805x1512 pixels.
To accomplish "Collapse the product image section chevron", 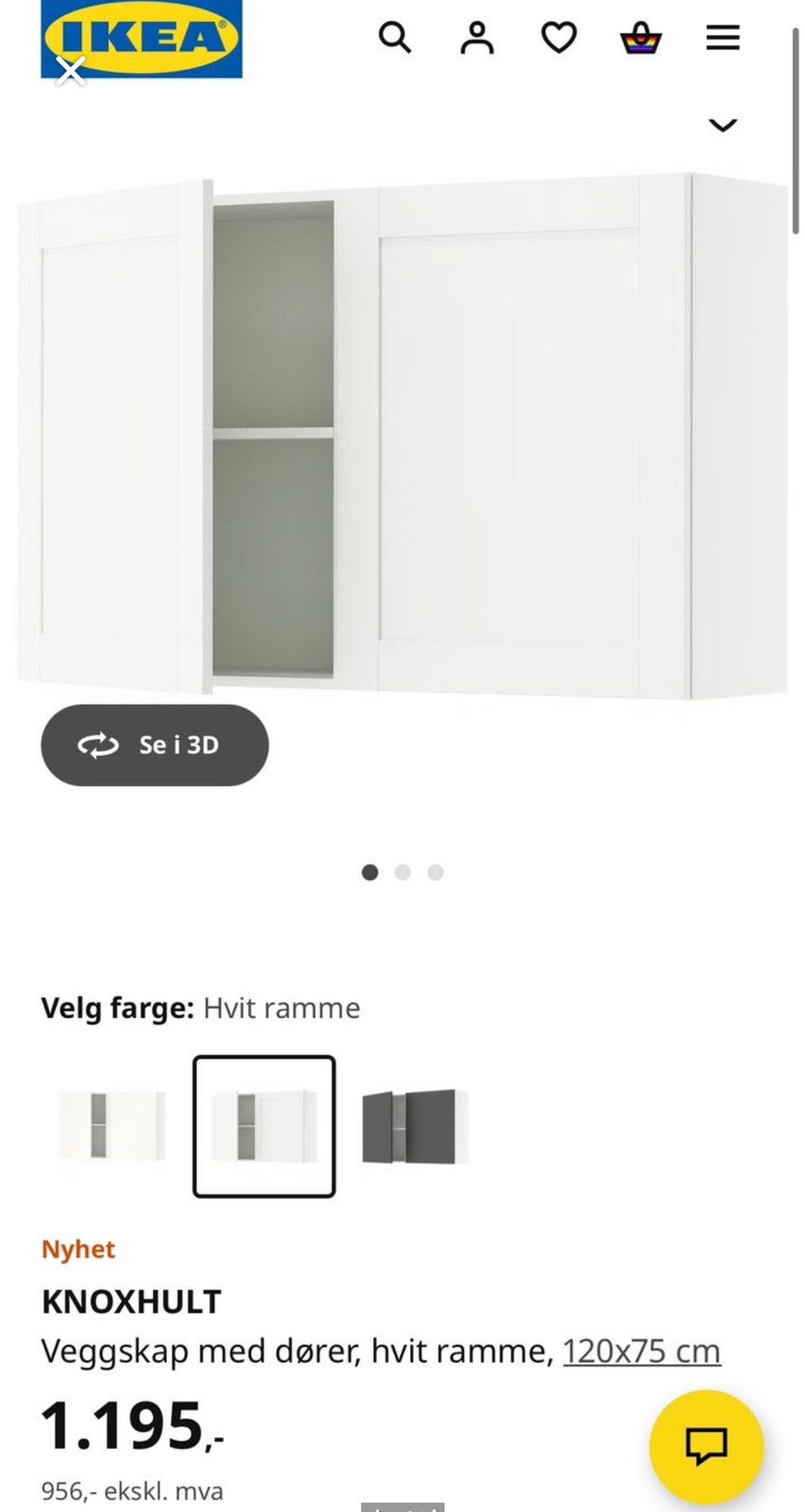I will tap(722, 124).
